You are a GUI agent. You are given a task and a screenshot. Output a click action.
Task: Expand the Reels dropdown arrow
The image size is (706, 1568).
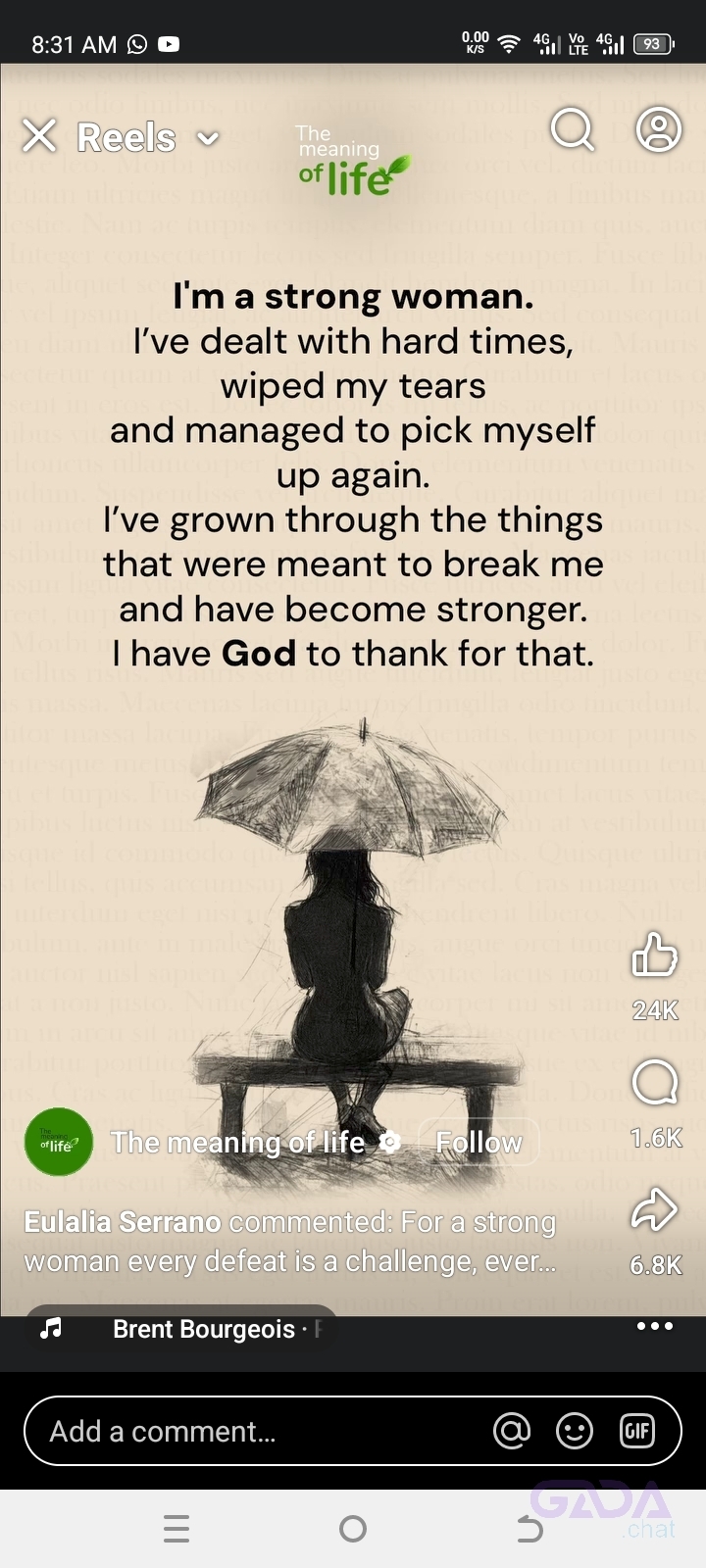(208, 138)
